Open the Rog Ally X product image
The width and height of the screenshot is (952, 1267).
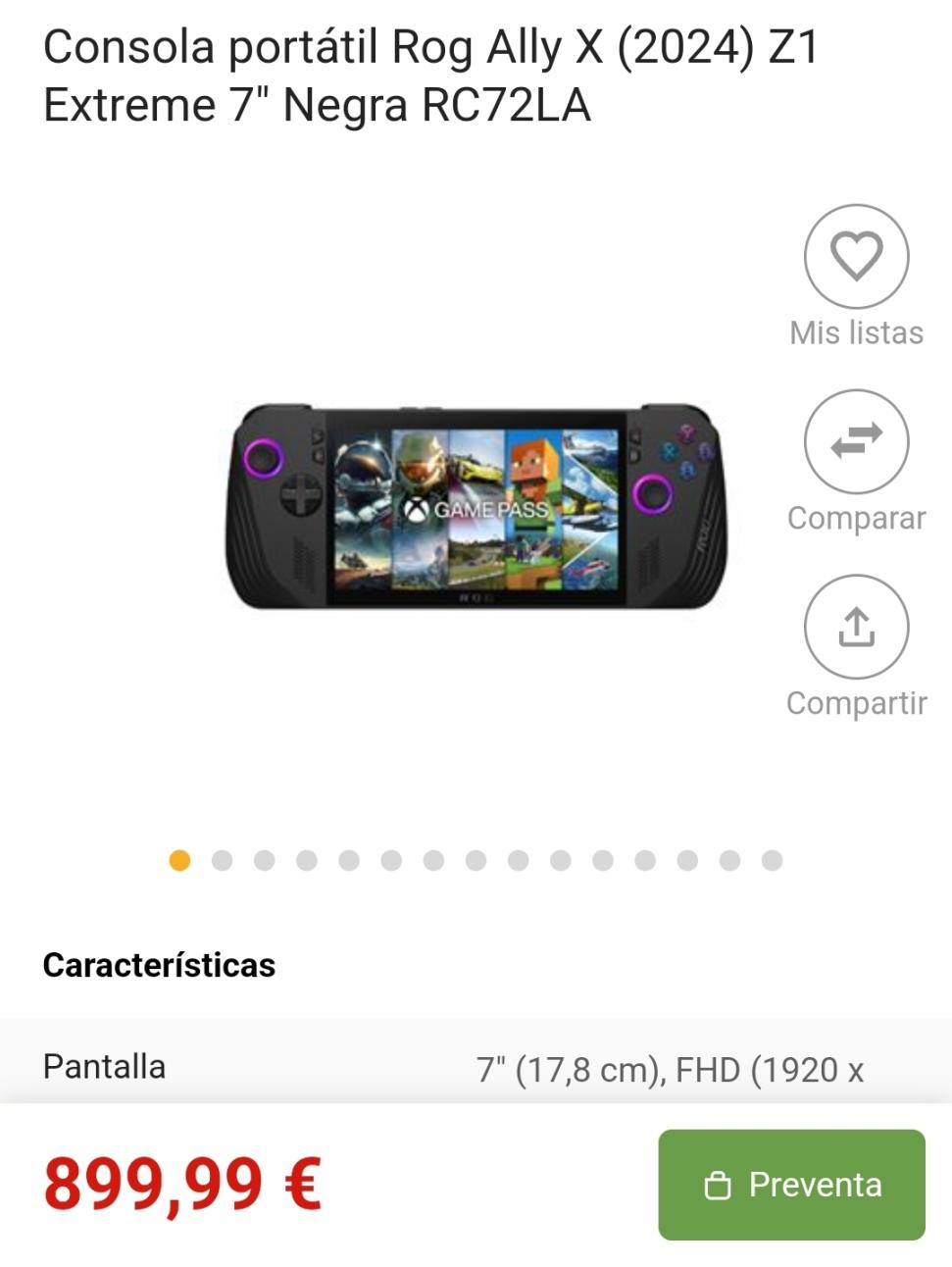pyautogui.click(x=477, y=506)
